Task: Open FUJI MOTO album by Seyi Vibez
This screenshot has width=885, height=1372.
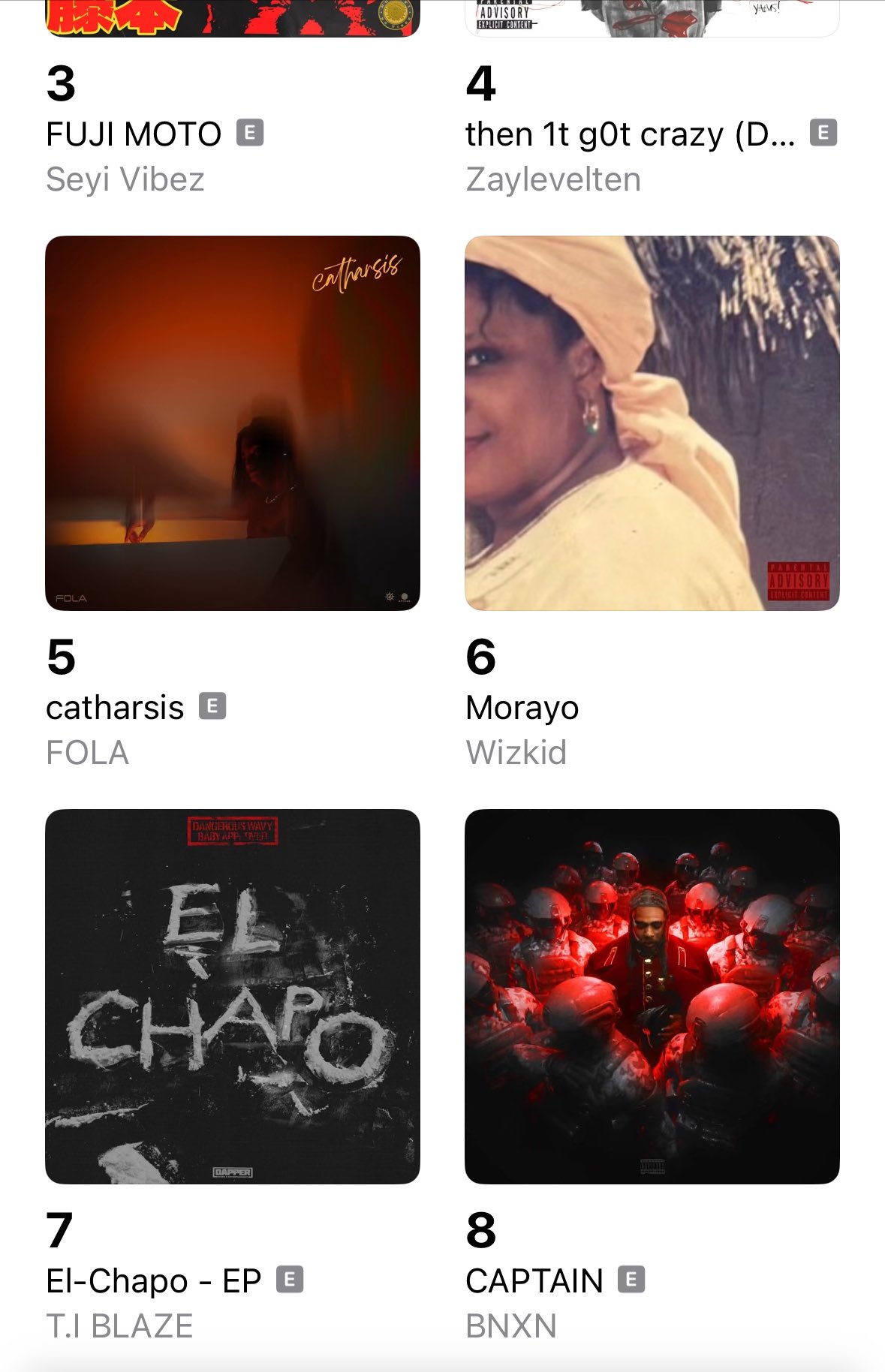Action: tap(134, 135)
